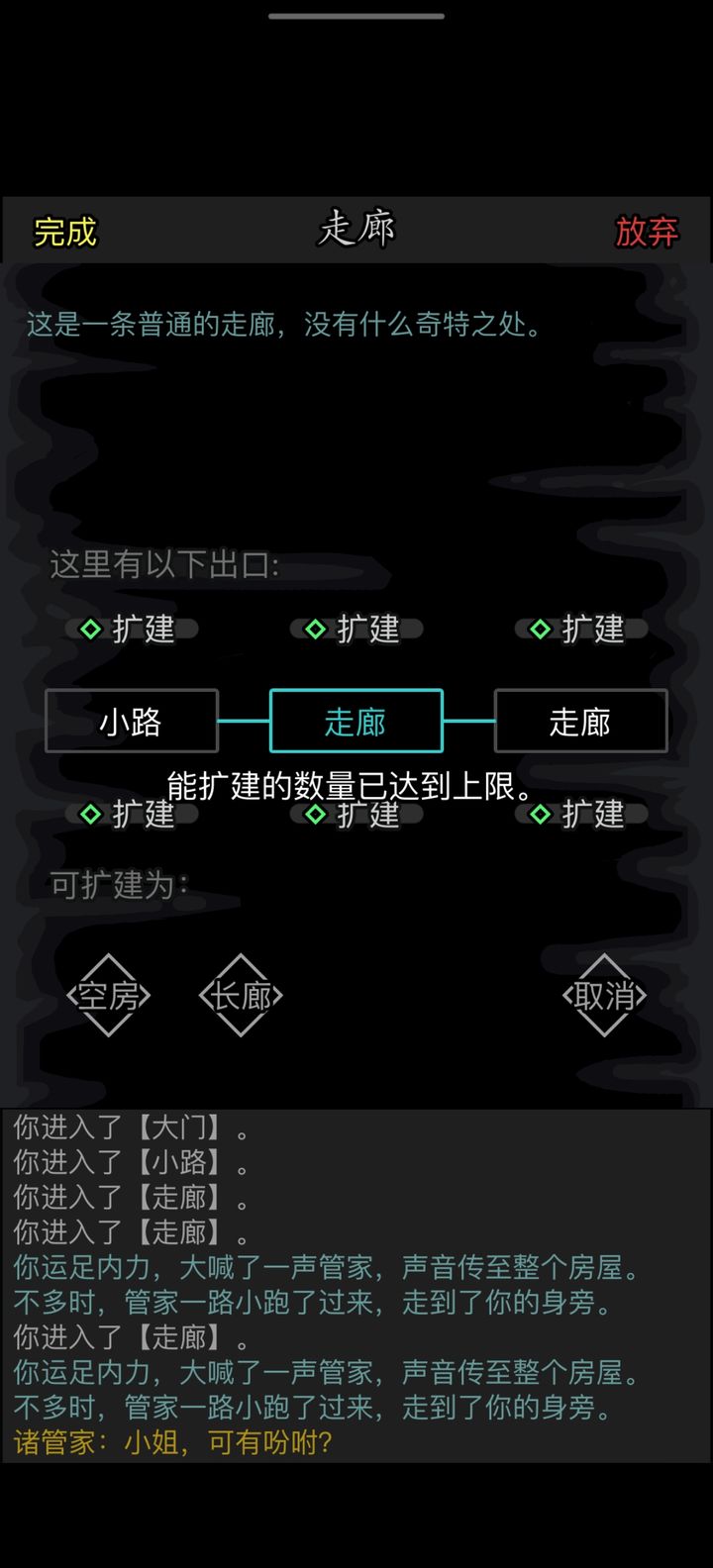This screenshot has width=713, height=1568.
Task: Tap 扩建 below the right 走廊
Action: point(581,815)
